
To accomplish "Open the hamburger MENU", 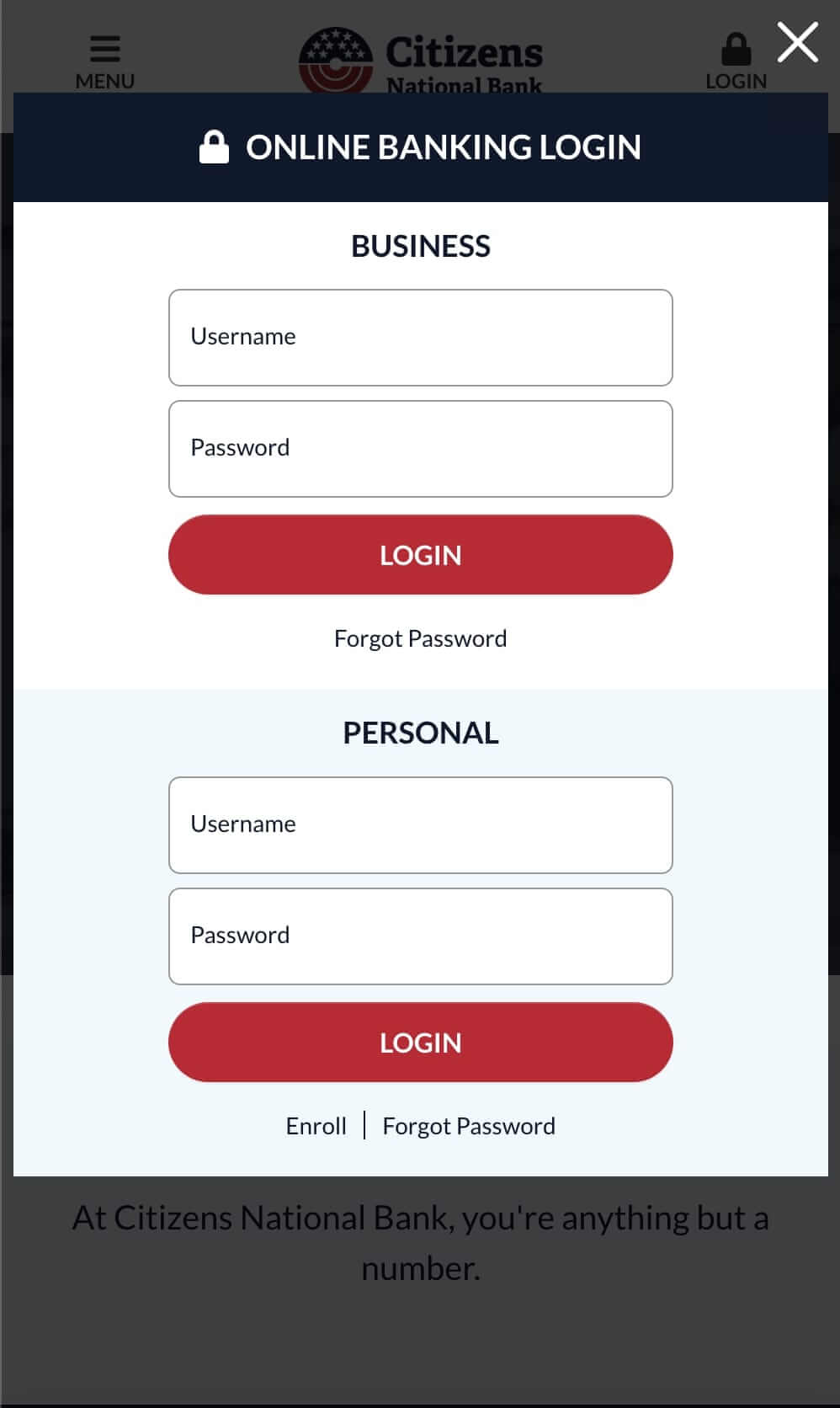I will 104,49.
